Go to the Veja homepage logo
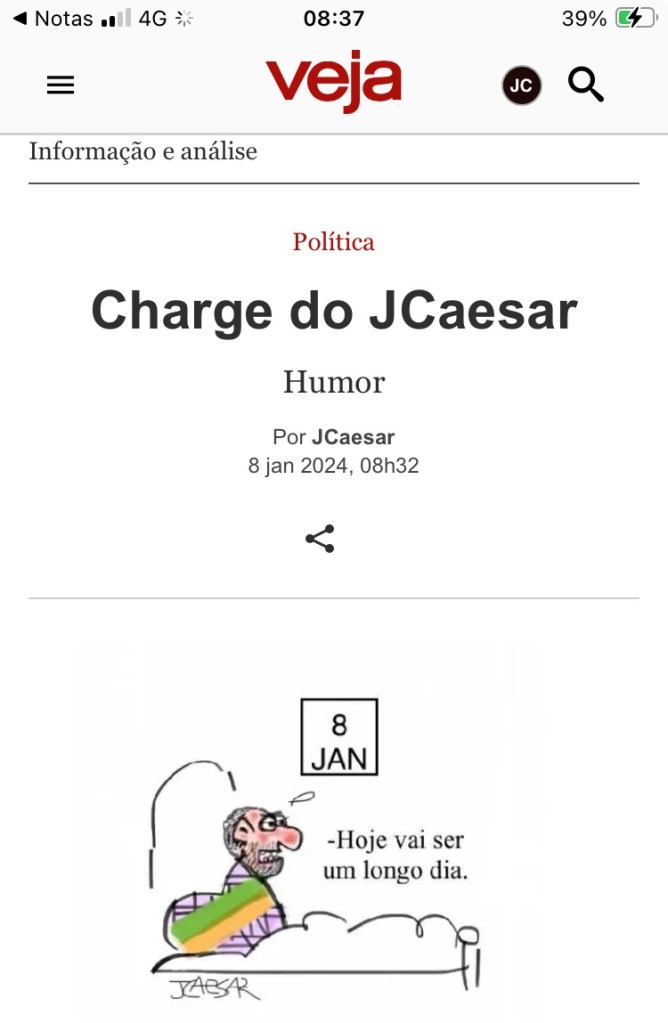This screenshot has height=1023, width=668. [x=333, y=83]
